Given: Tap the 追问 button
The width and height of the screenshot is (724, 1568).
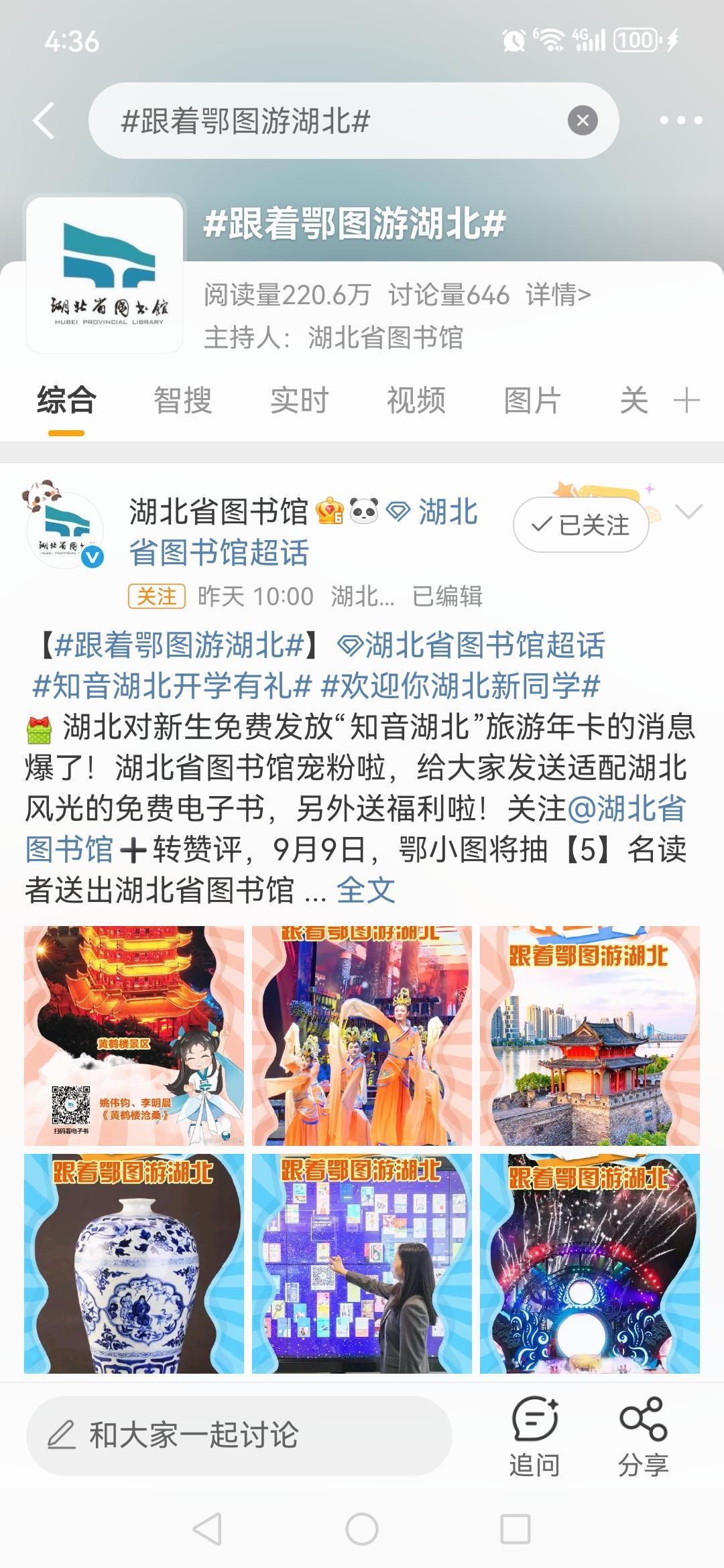Looking at the screenshot, I should tap(534, 1436).
